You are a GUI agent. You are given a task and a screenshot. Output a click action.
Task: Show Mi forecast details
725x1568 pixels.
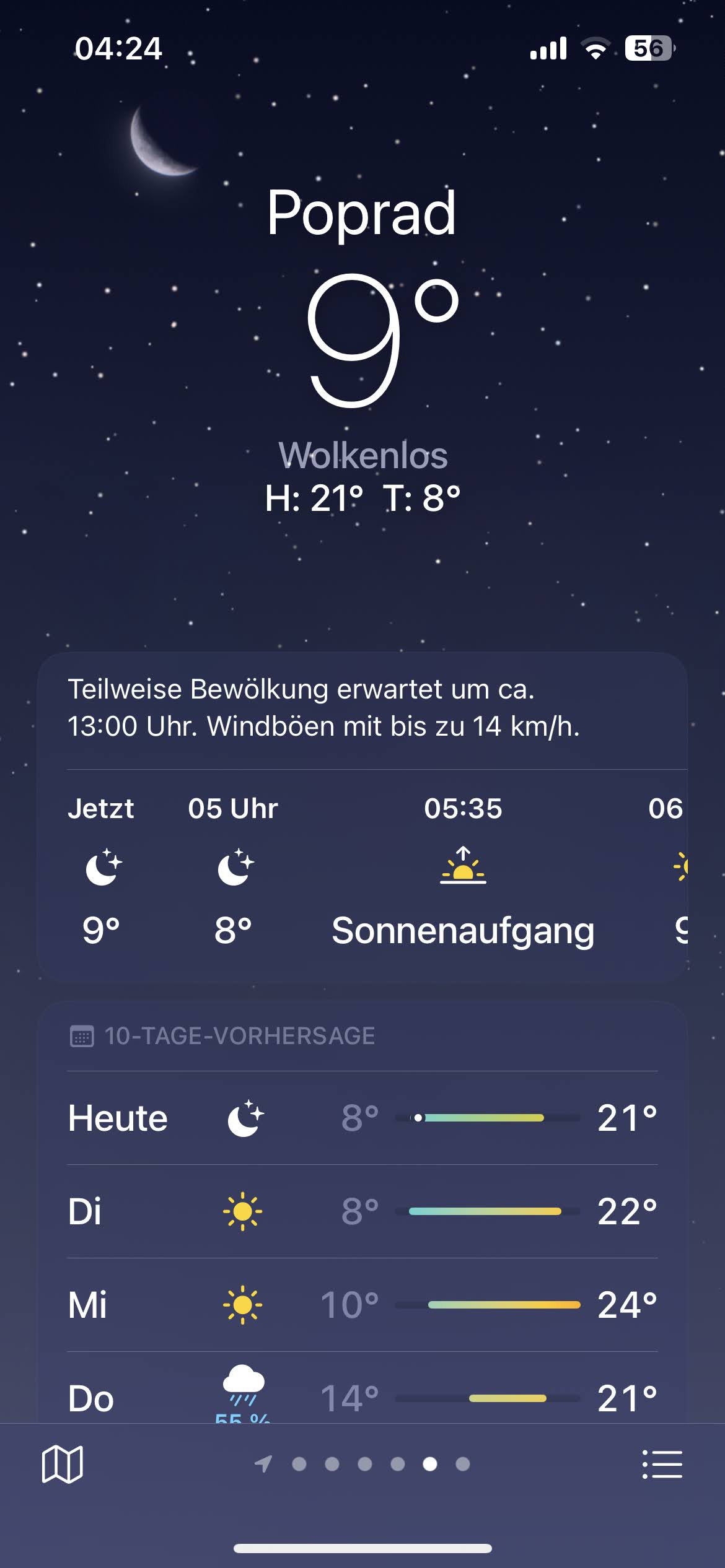362,1305
